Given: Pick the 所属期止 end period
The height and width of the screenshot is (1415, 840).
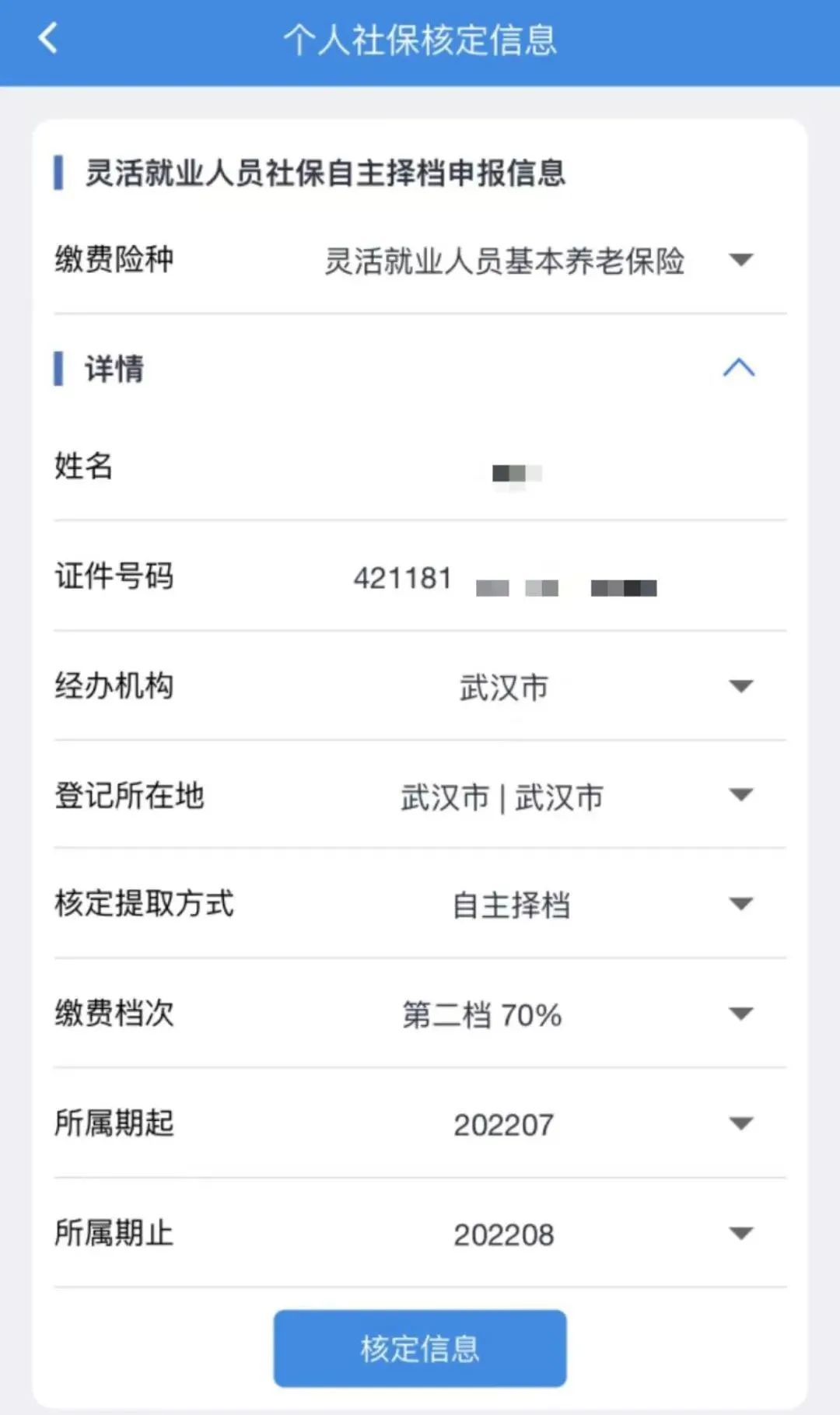Looking at the screenshot, I should (740, 1233).
